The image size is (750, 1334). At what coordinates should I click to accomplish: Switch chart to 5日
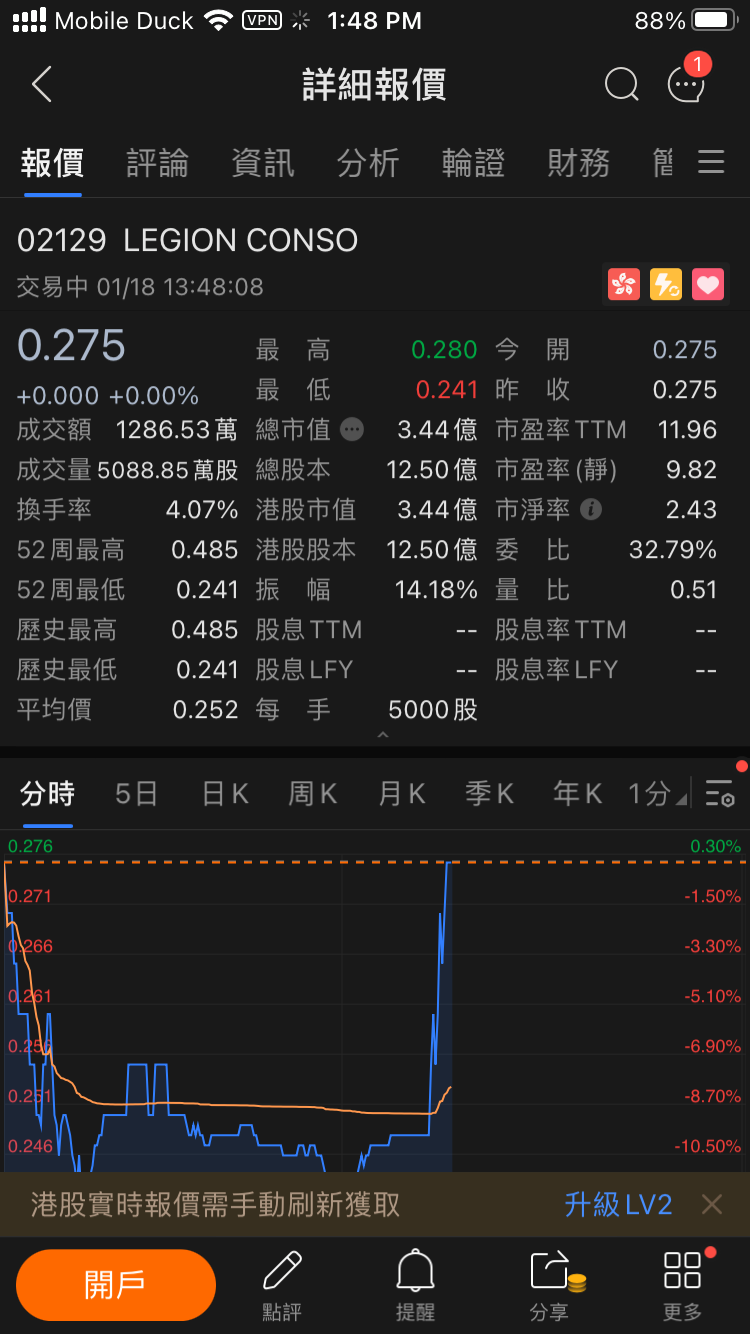tap(136, 794)
